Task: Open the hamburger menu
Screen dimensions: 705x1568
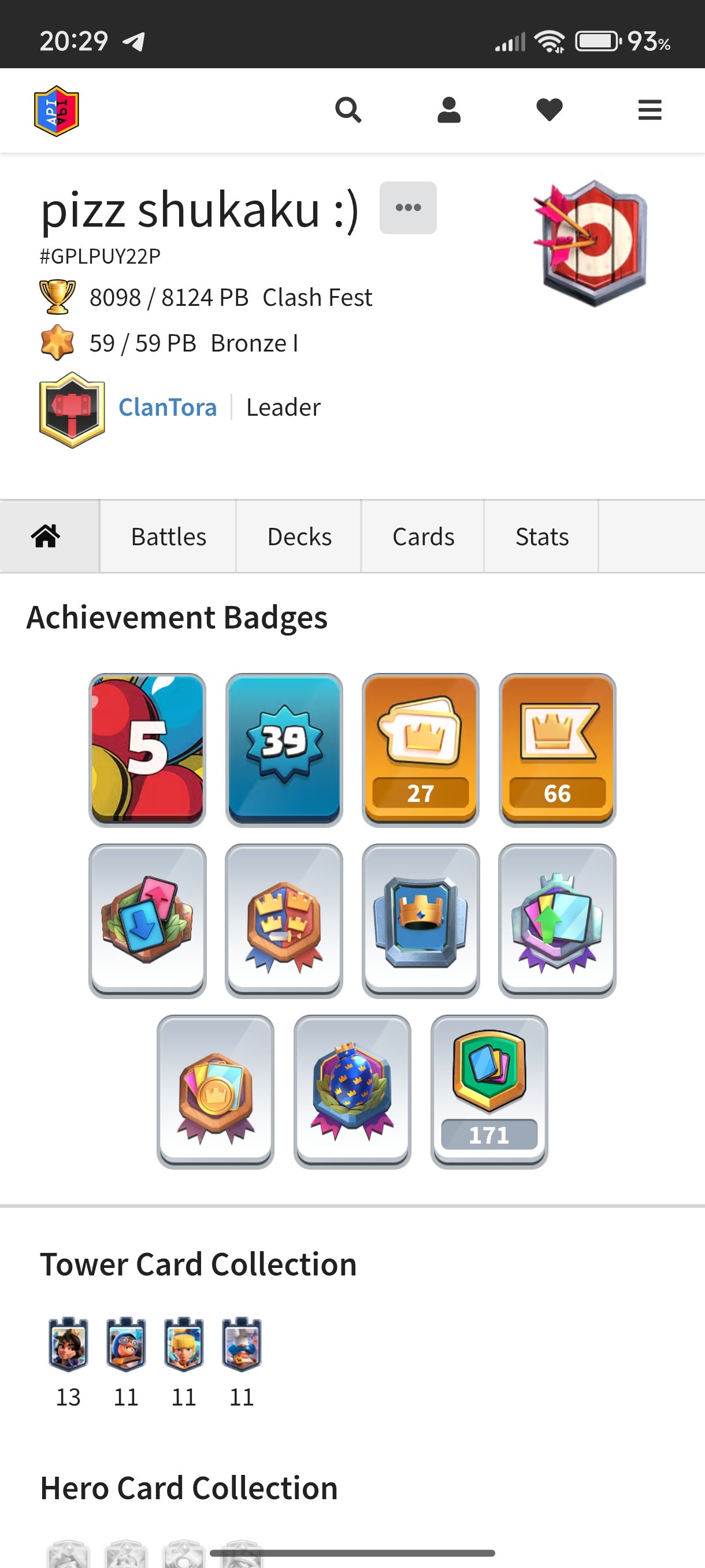Action: 649,110
